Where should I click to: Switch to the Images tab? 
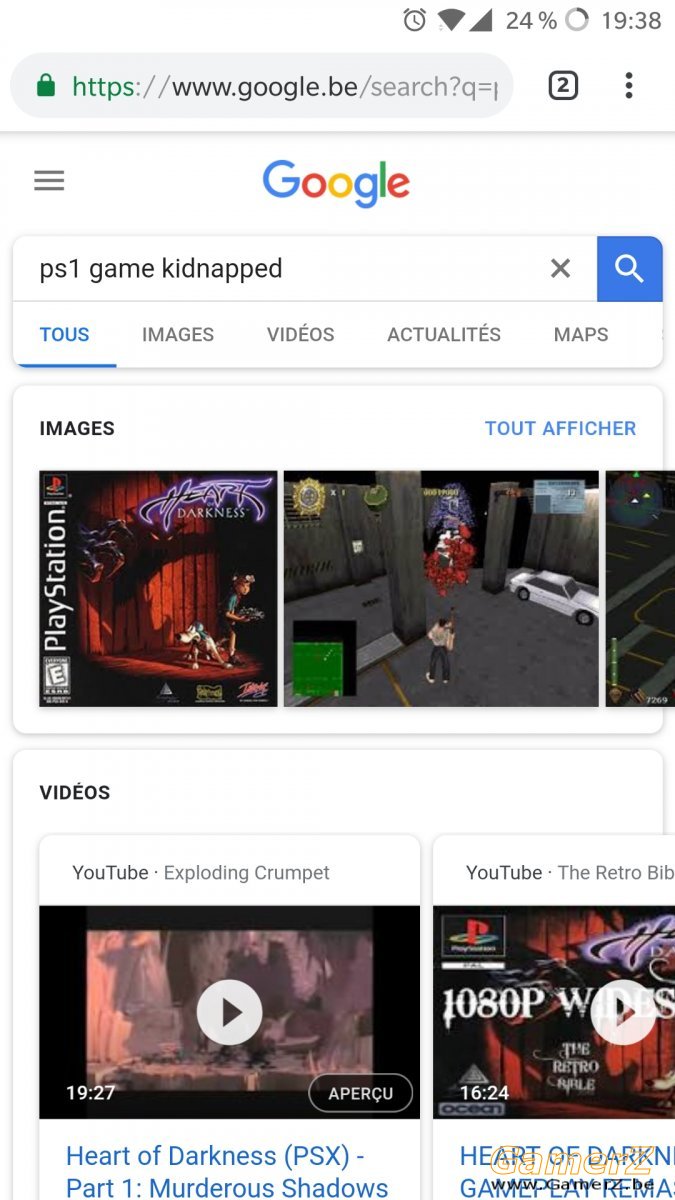coord(178,335)
